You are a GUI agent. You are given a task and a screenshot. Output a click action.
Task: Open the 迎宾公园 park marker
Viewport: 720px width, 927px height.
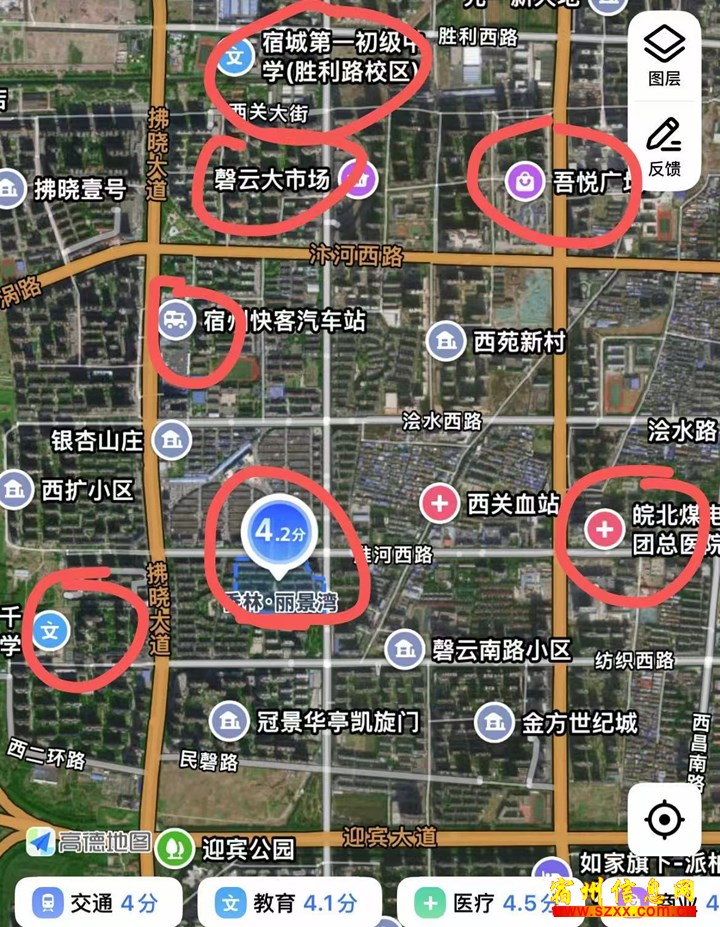pyautogui.click(x=174, y=849)
